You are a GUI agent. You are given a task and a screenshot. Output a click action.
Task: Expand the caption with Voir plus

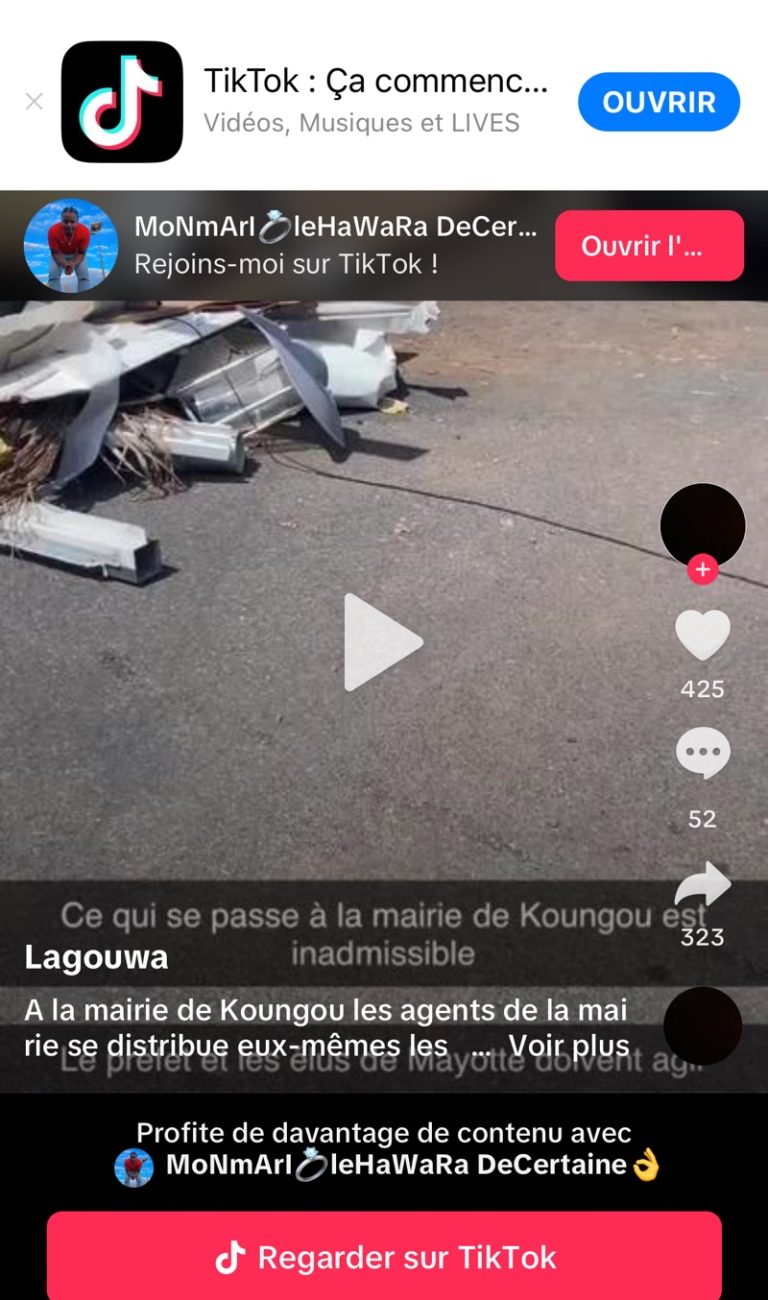[x=569, y=1046]
